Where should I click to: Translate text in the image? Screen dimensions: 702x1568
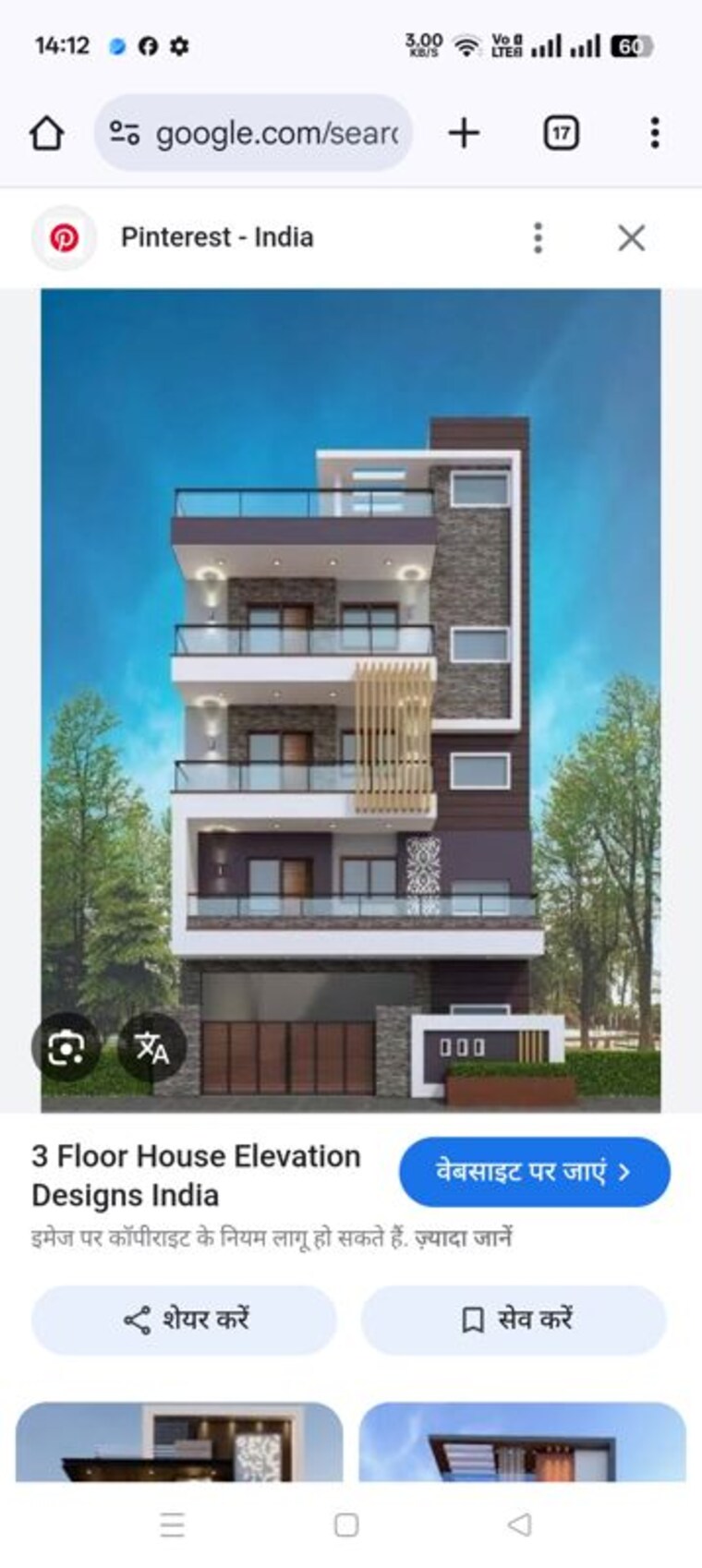152,1046
